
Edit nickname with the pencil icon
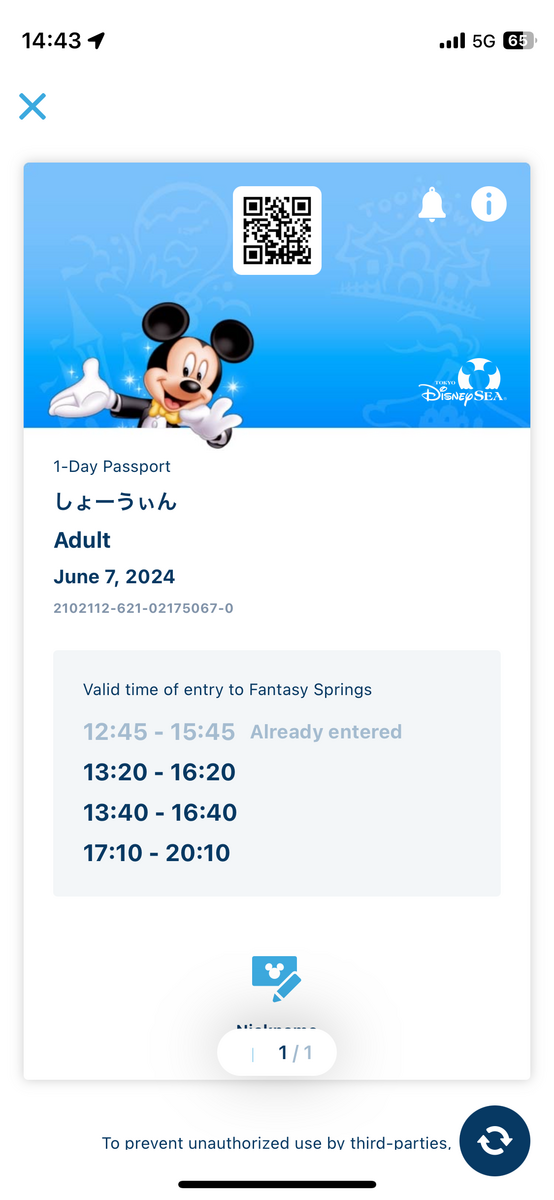[276, 979]
